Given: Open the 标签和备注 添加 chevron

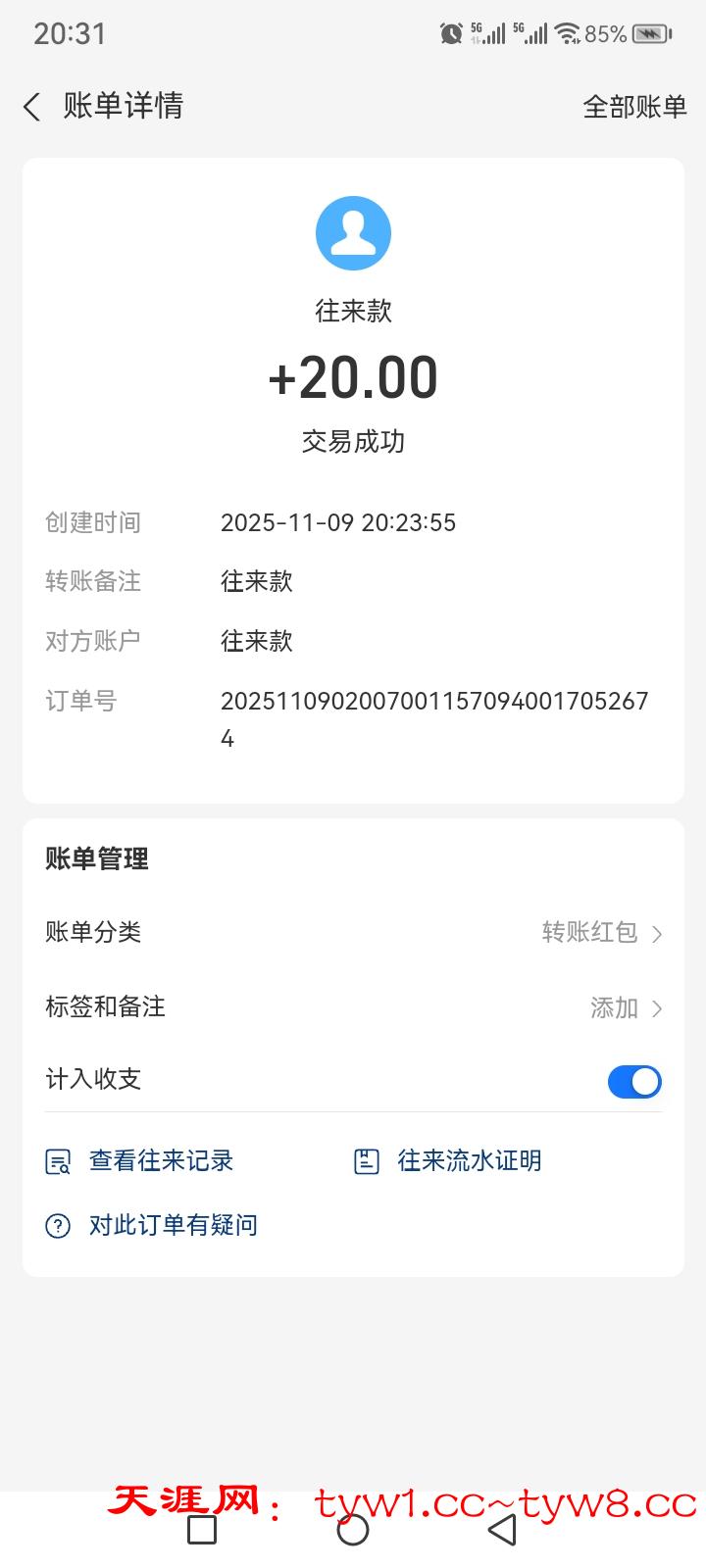Looking at the screenshot, I should [x=654, y=1007].
